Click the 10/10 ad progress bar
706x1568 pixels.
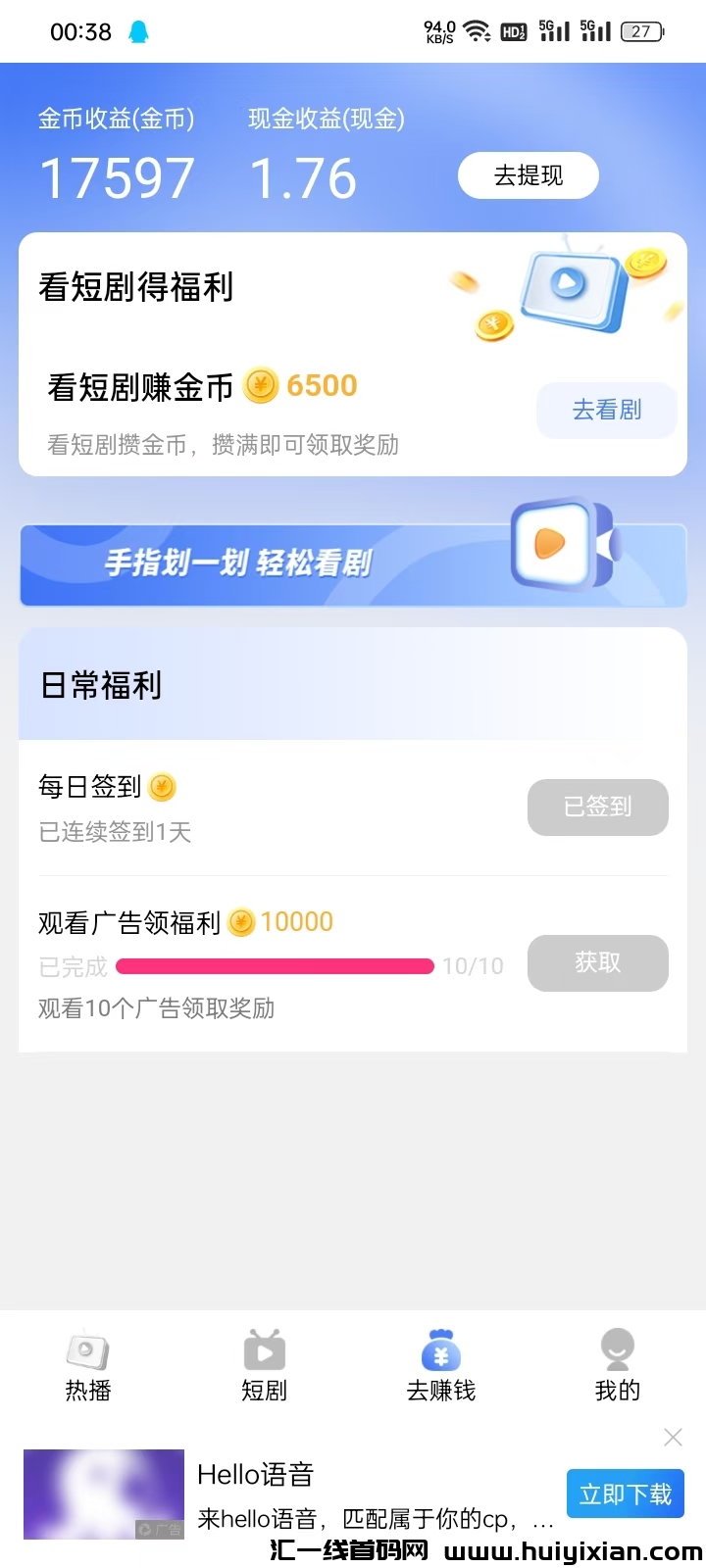[275, 966]
